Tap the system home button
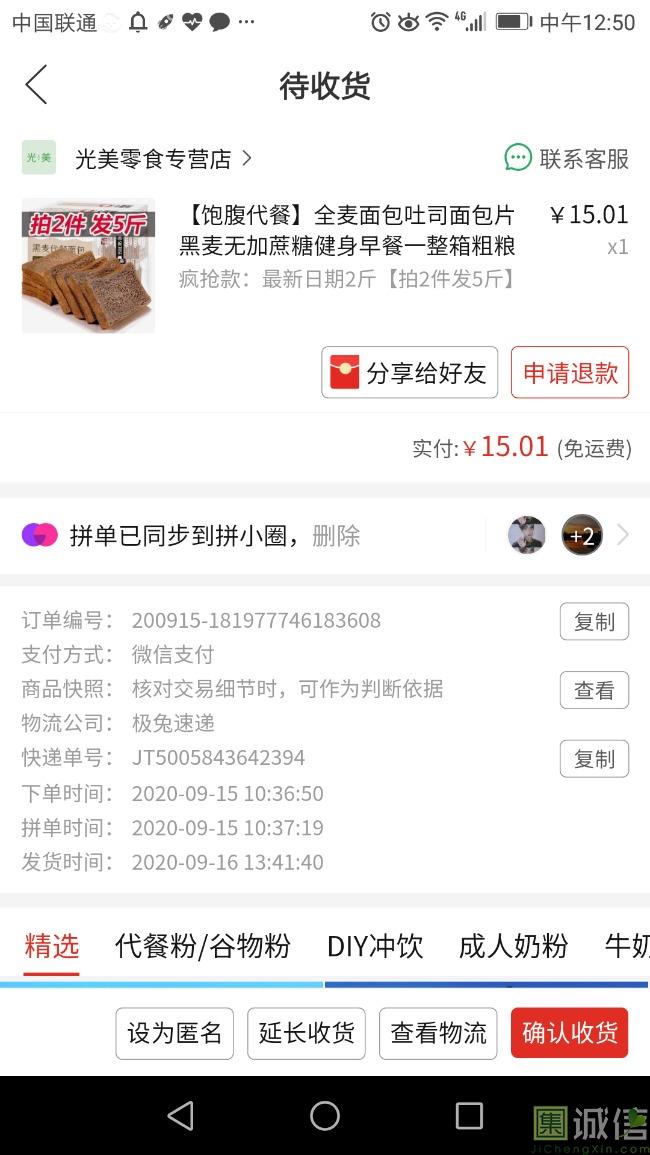The width and height of the screenshot is (650, 1155). pyautogui.click(x=325, y=1116)
